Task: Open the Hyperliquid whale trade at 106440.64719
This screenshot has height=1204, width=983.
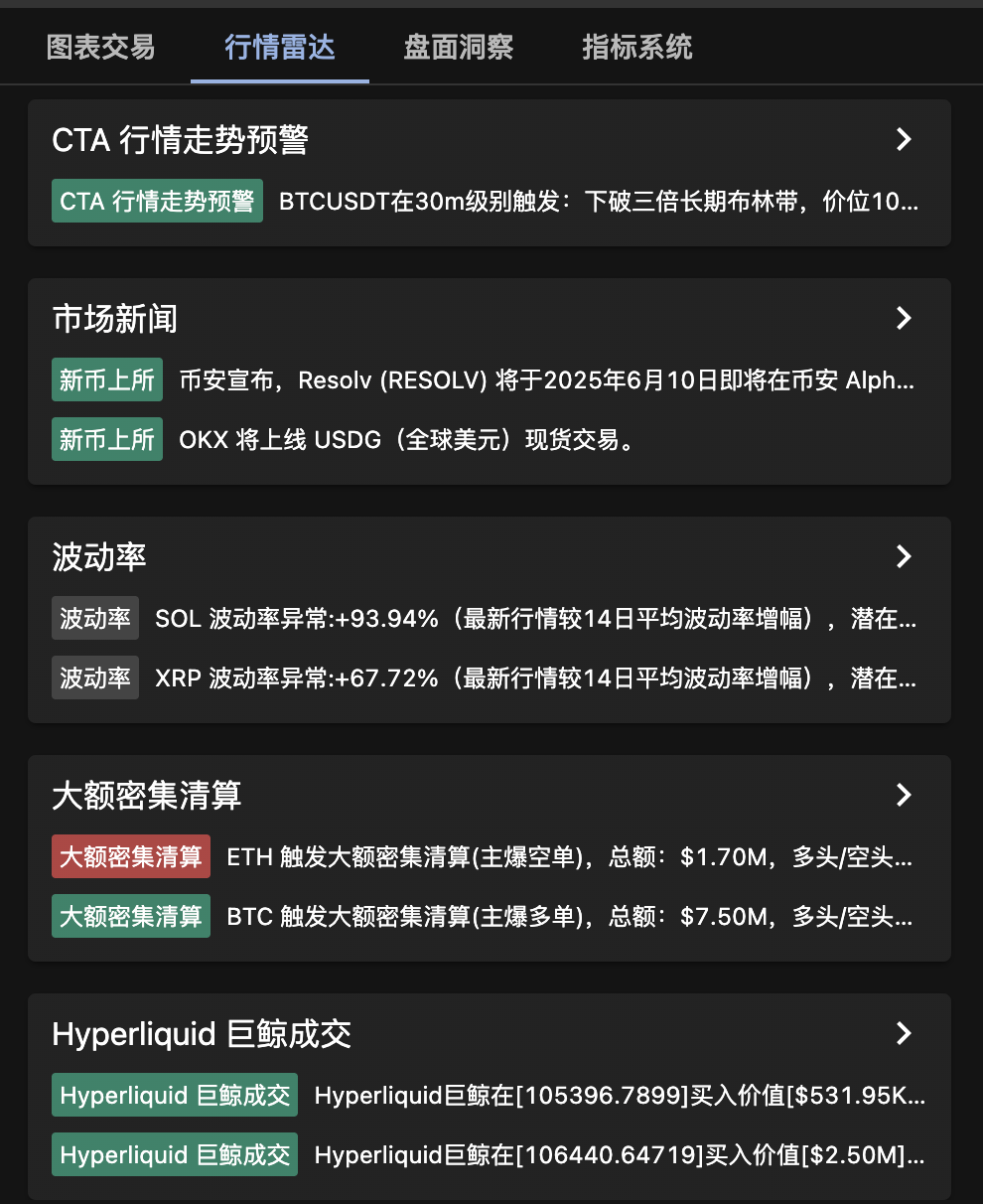Action: click(620, 1155)
